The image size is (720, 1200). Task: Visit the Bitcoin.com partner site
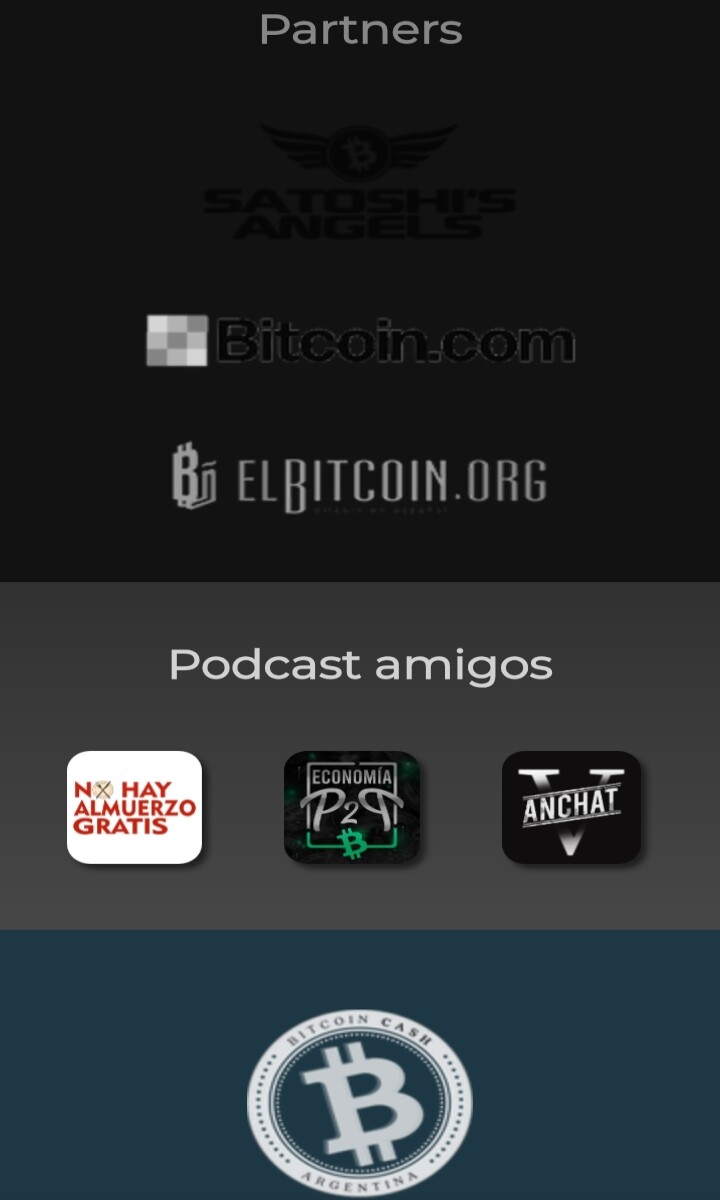[360, 341]
